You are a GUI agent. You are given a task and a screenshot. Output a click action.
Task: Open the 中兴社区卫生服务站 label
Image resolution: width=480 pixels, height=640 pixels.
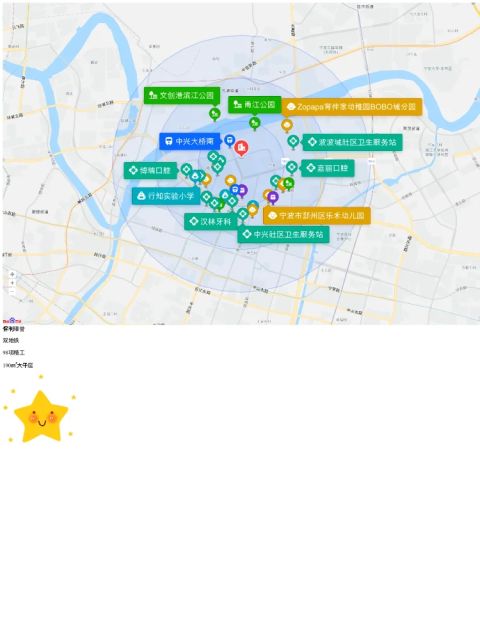tap(283, 234)
